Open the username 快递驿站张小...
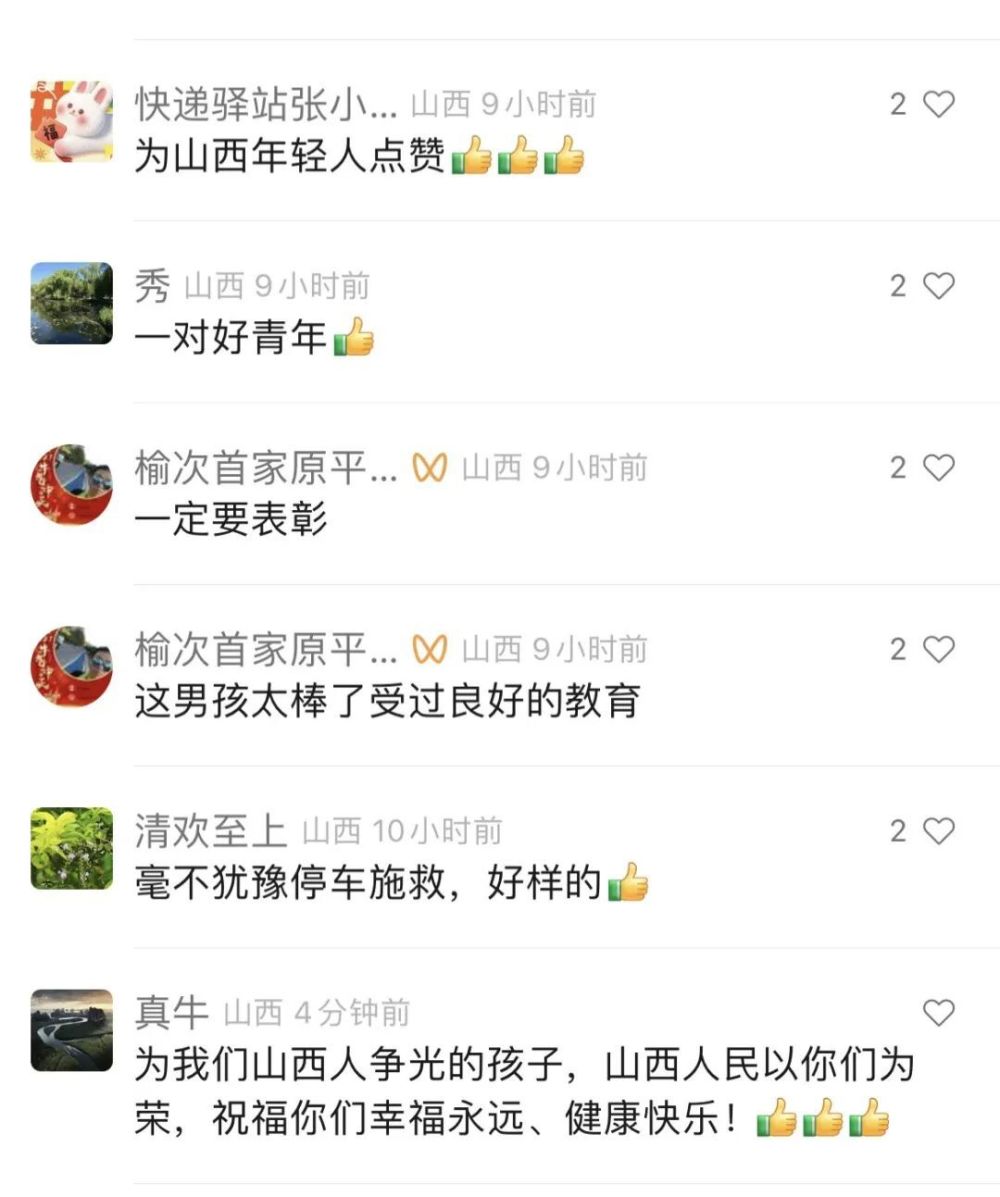The image size is (1000, 1197). (266, 104)
